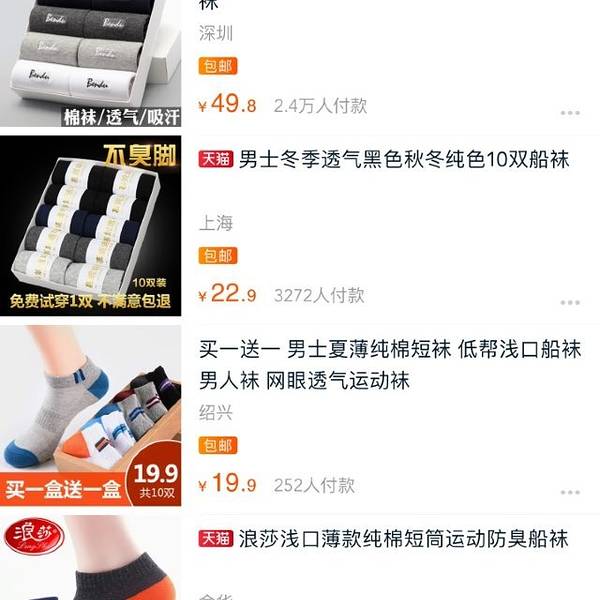Open more options for the ¥22.9 item
The image size is (600, 600).
tap(570, 302)
